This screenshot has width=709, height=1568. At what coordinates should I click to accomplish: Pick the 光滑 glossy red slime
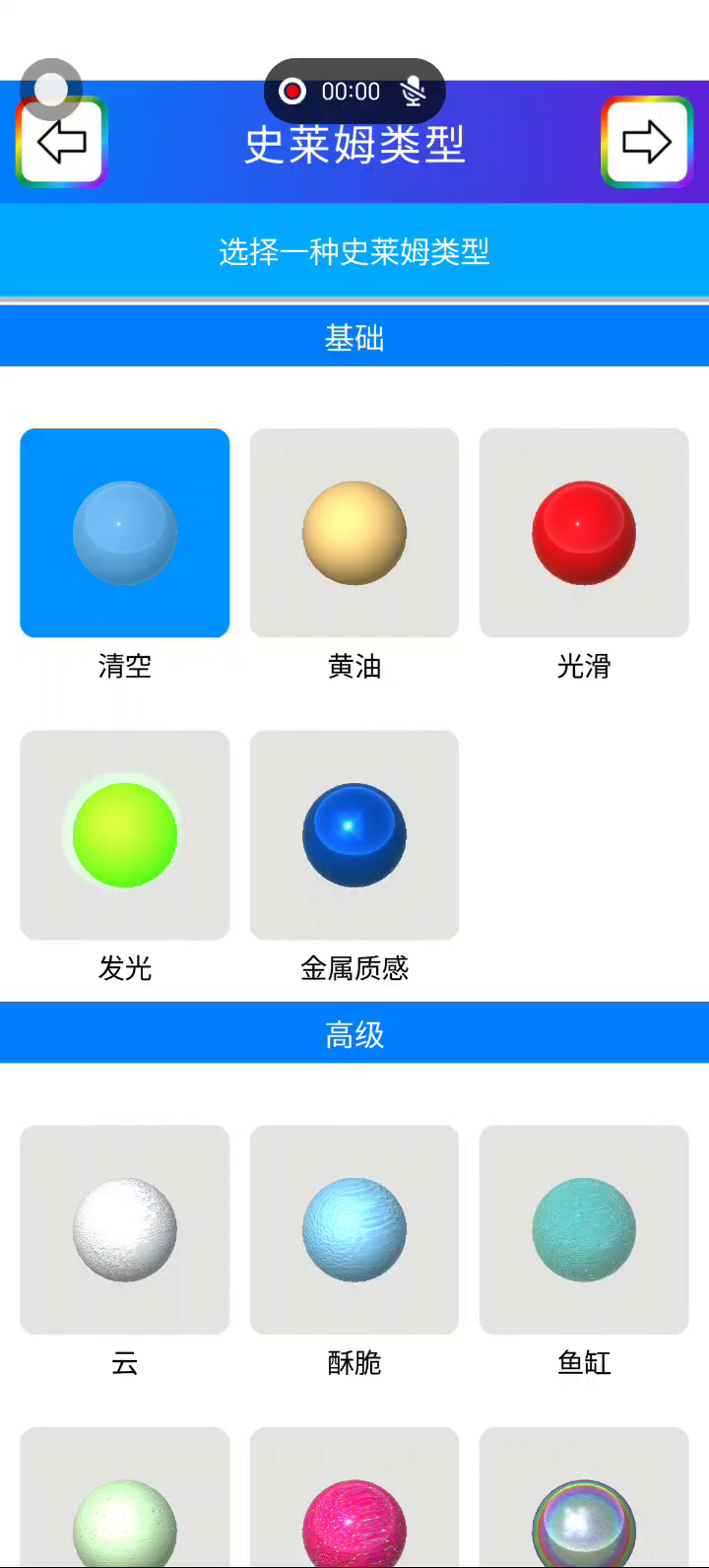584,533
